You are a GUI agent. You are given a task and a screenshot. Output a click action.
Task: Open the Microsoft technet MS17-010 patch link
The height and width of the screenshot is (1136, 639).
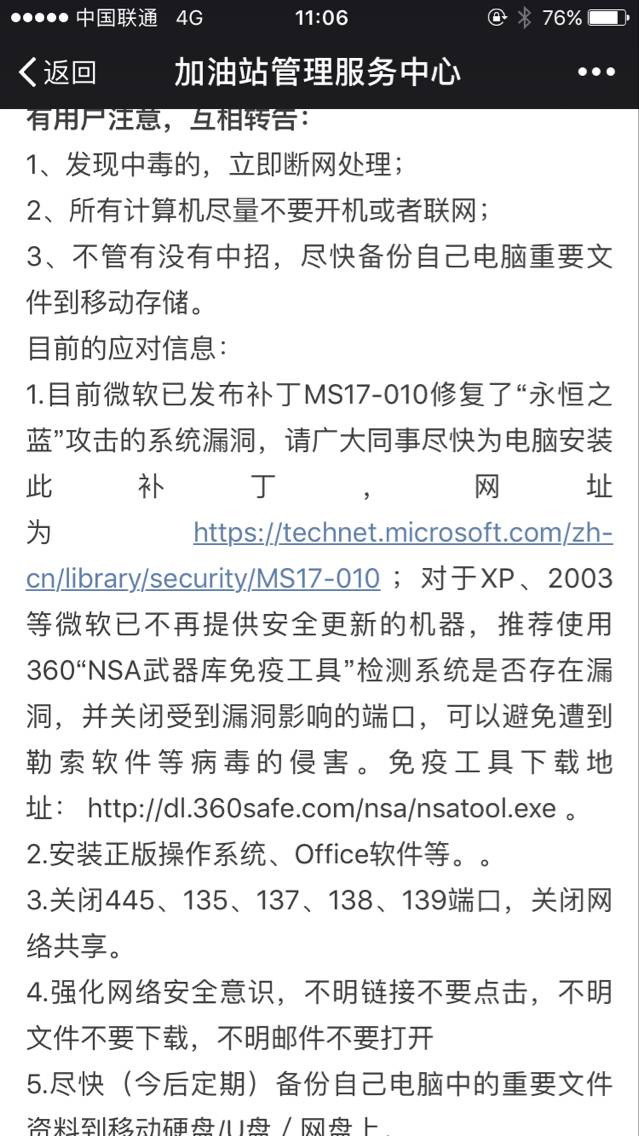[x=402, y=532]
